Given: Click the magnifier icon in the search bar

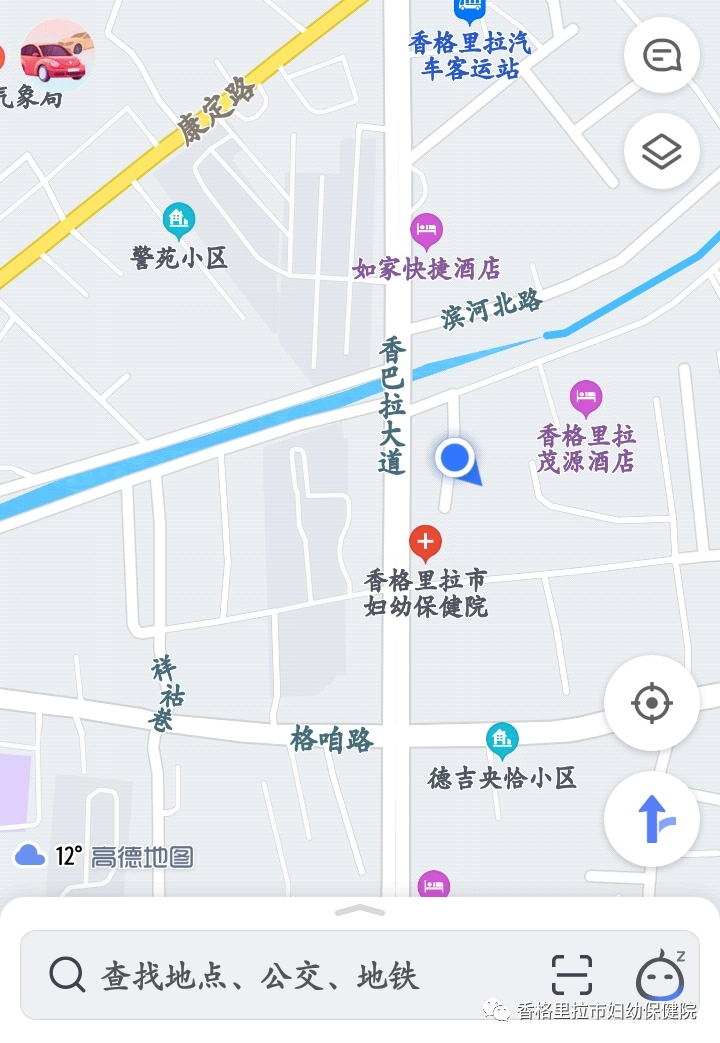Looking at the screenshot, I should (x=66, y=975).
